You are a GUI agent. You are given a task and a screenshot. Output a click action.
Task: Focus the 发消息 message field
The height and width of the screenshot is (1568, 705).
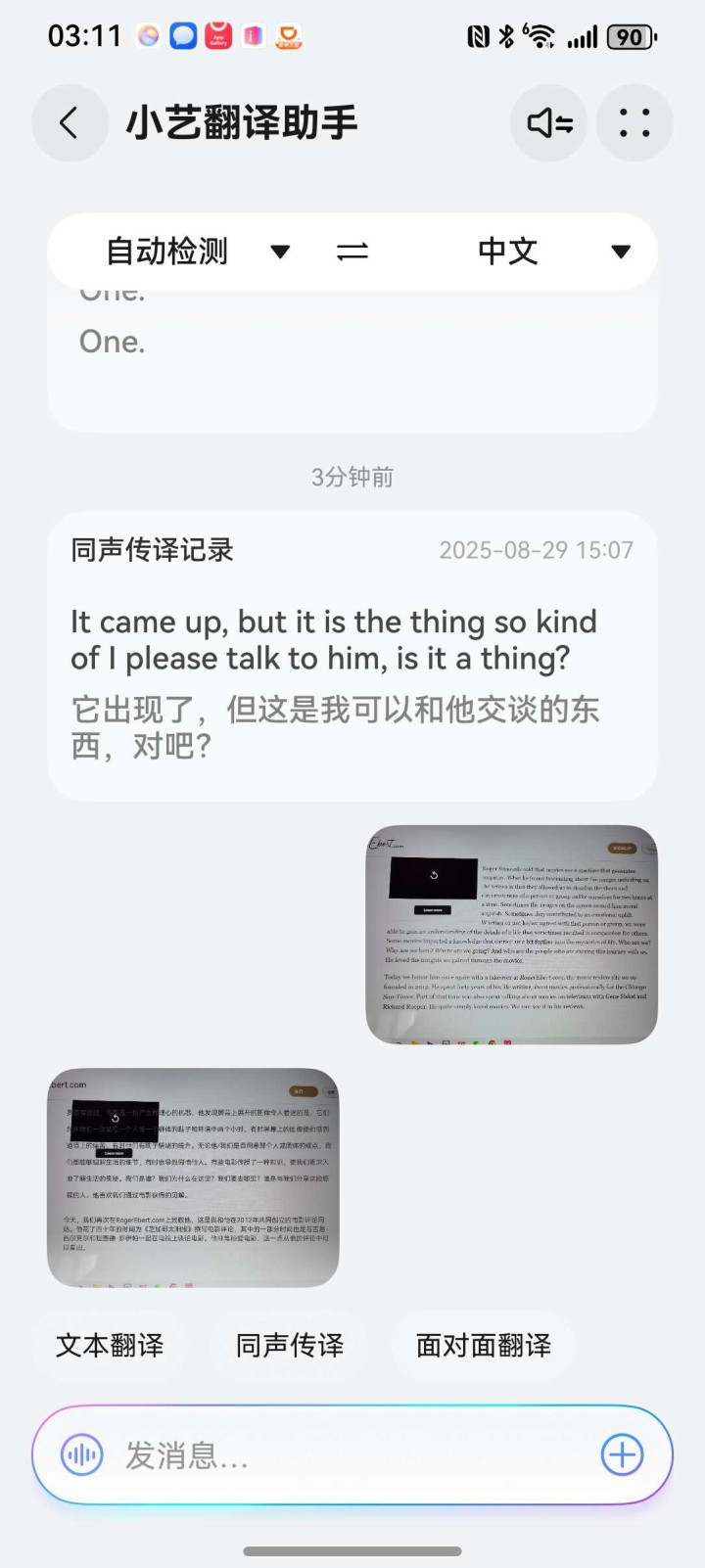click(x=352, y=1455)
